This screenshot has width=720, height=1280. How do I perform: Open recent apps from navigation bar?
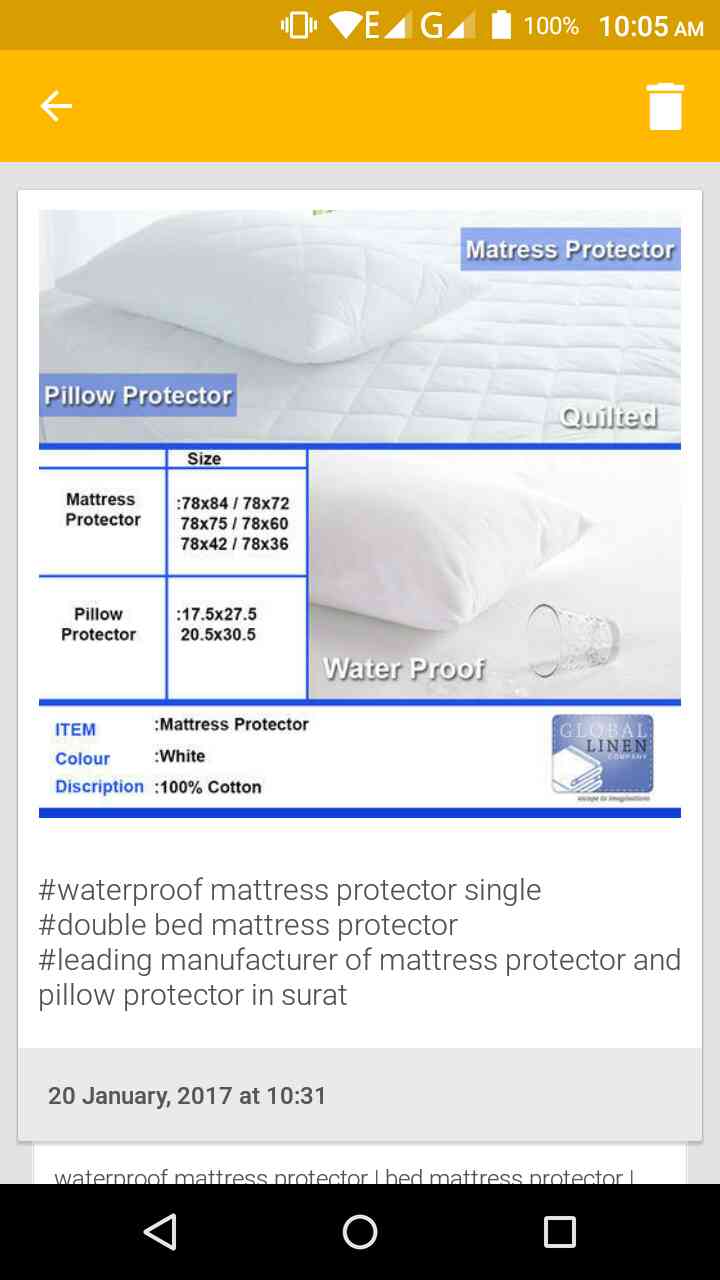(559, 1232)
